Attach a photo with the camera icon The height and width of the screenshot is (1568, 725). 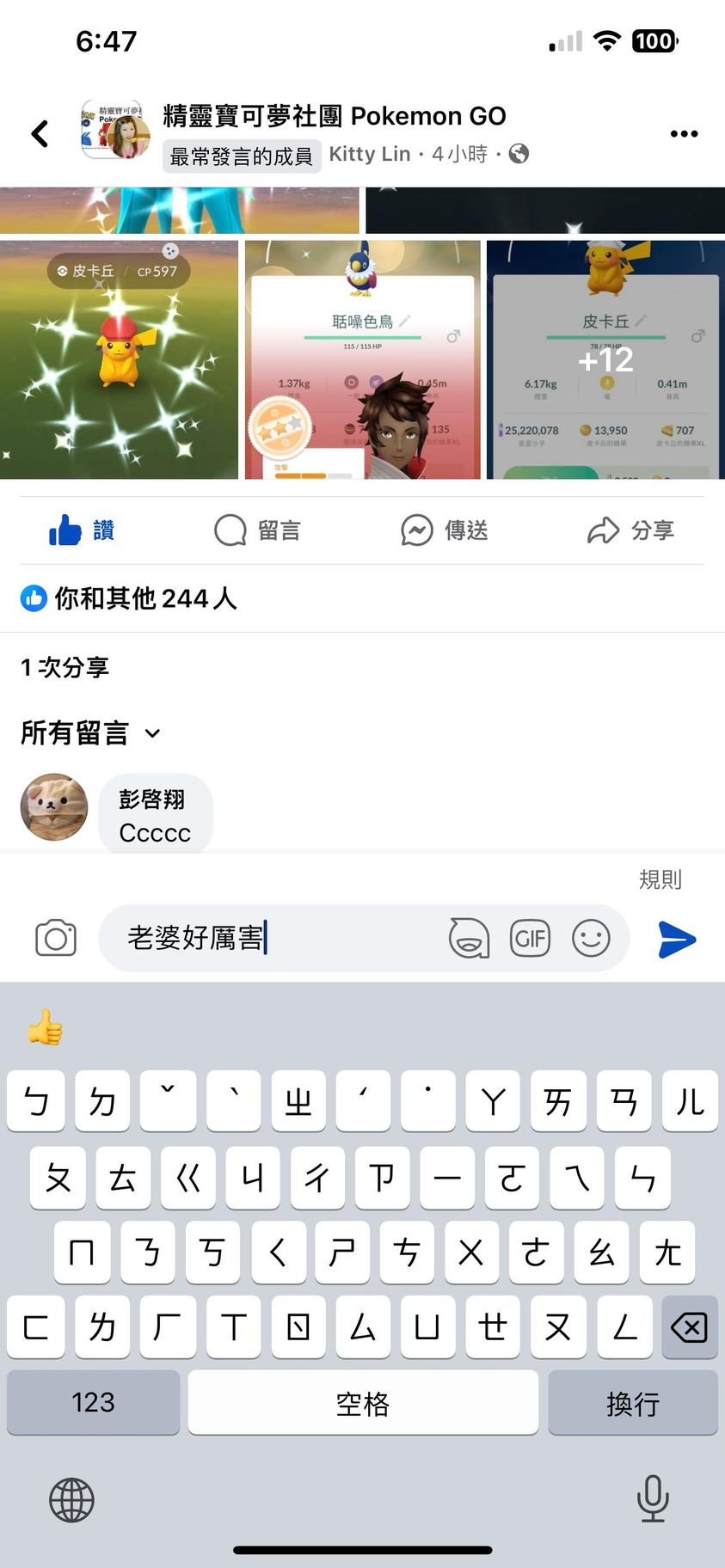click(56, 938)
